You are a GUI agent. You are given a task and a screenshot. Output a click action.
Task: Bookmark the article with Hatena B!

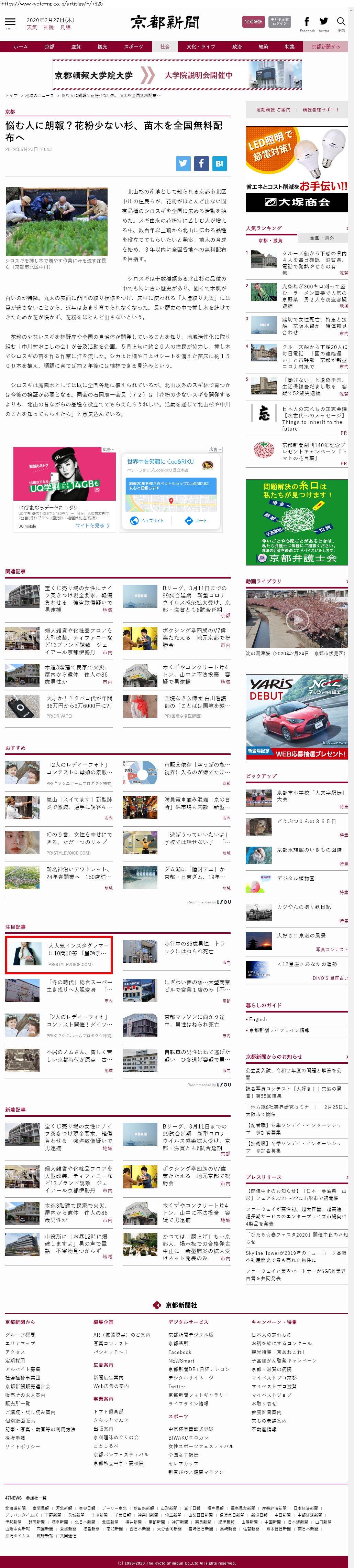pos(220,163)
